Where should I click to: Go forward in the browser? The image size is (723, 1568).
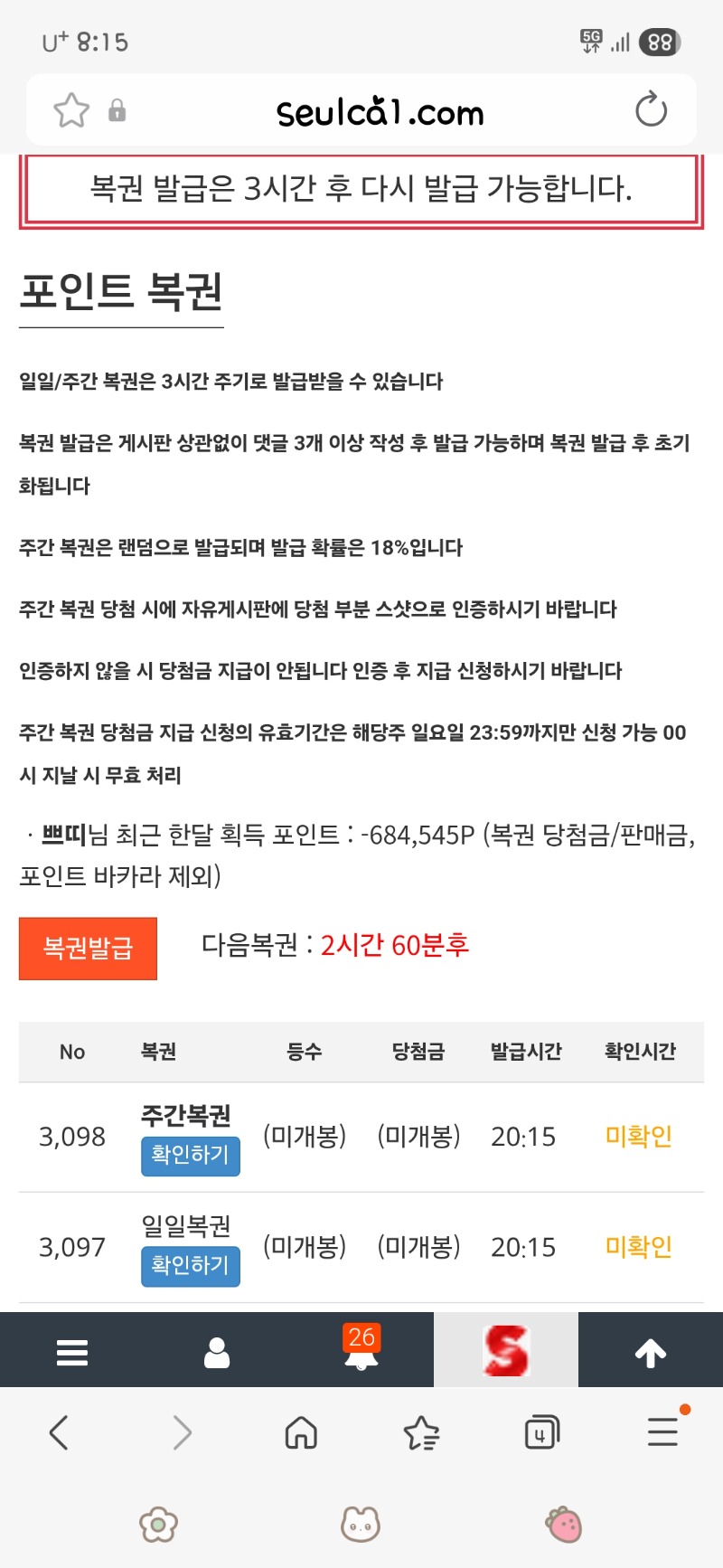182,1432
